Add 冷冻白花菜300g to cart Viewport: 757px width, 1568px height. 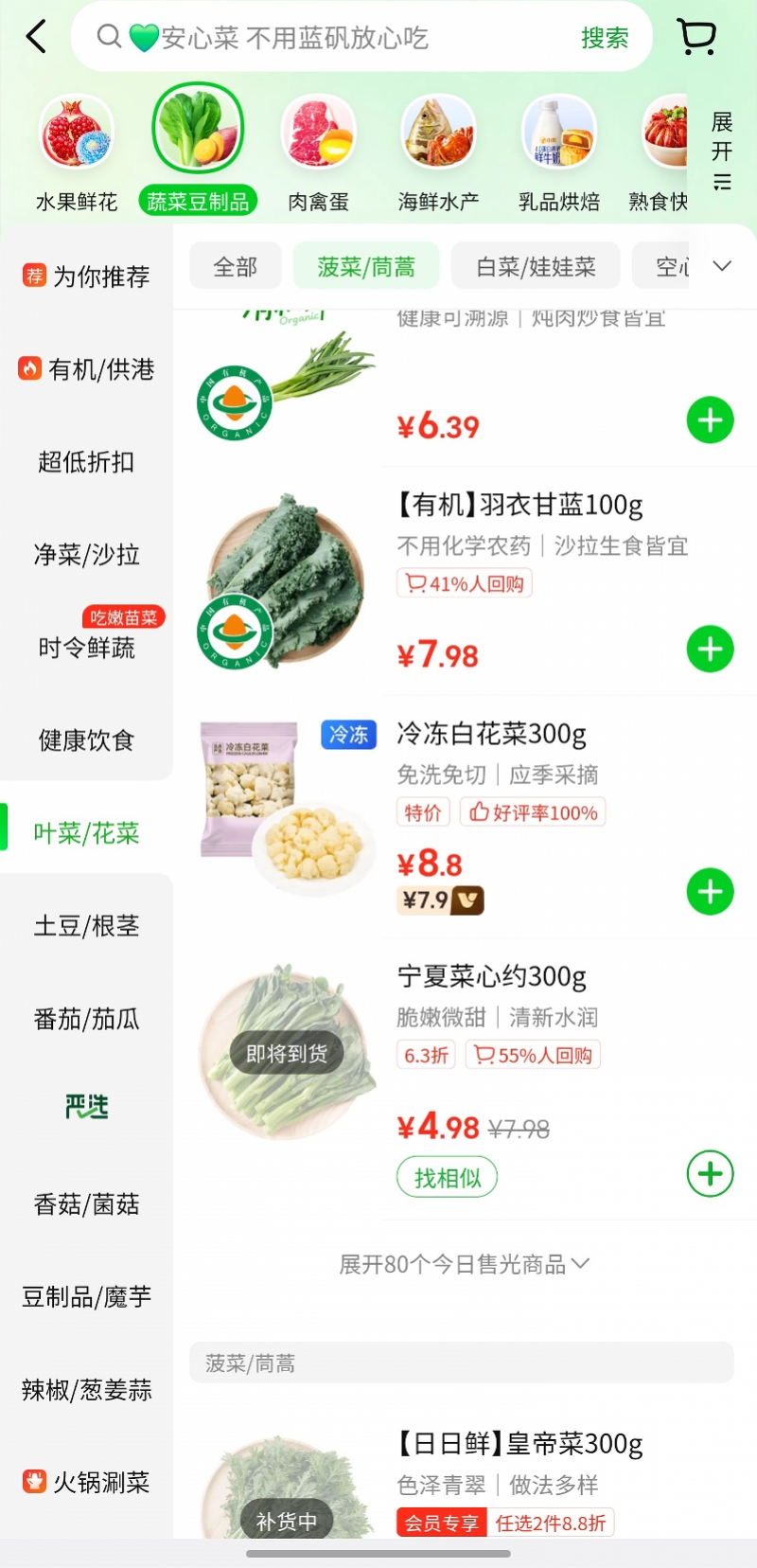click(710, 892)
